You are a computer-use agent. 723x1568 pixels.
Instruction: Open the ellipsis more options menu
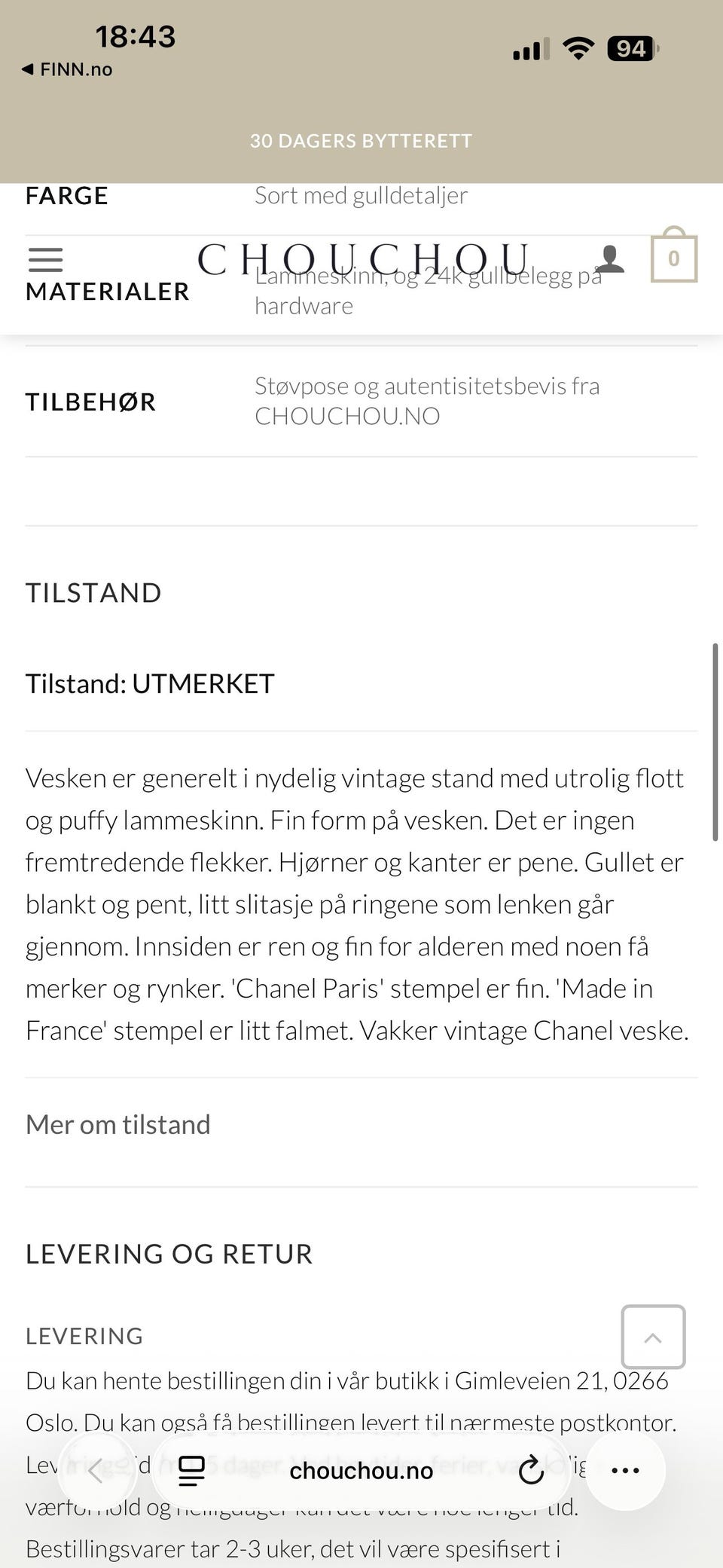(x=625, y=1470)
